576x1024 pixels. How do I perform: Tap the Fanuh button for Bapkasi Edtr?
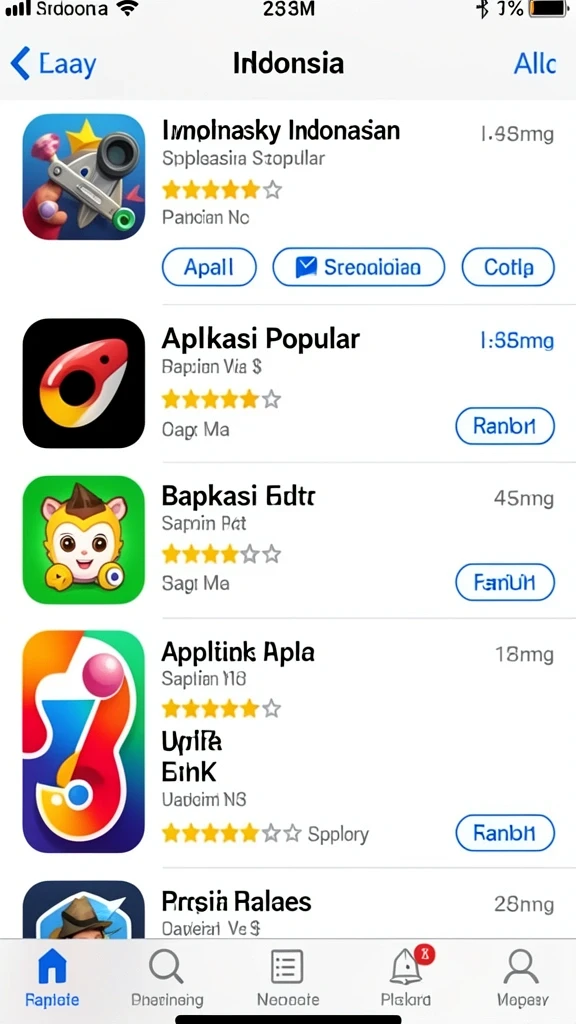click(505, 582)
